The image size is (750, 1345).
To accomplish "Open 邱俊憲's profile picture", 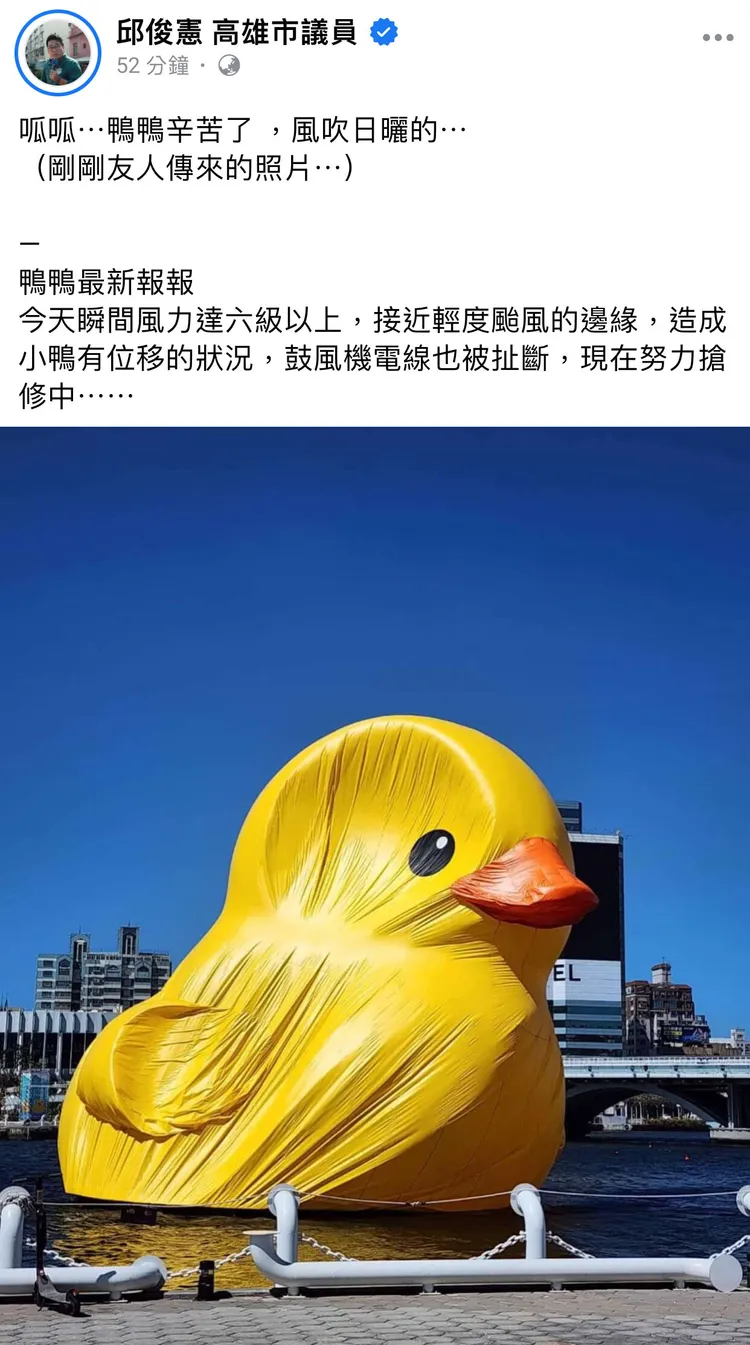I will (x=57, y=52).
